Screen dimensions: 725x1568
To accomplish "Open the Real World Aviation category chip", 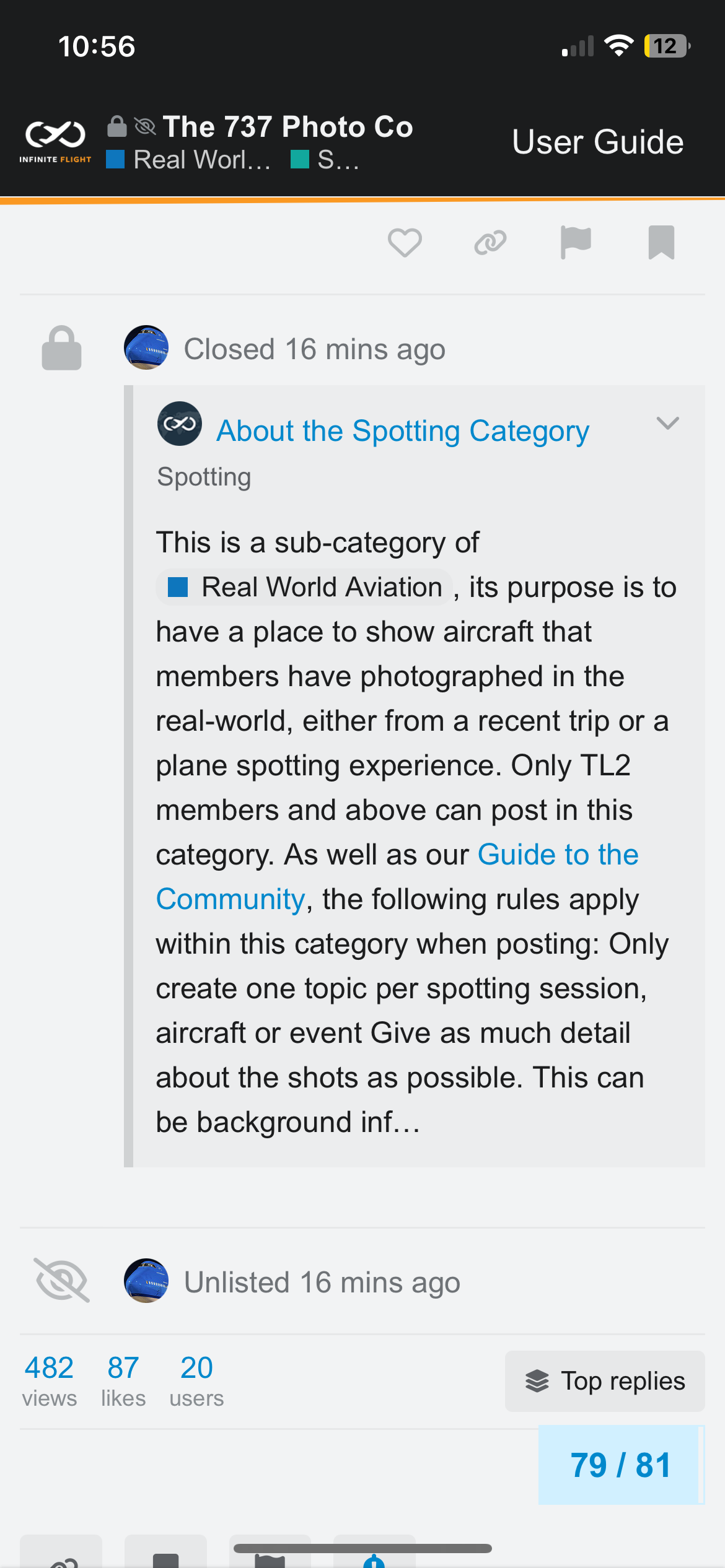I will click(305, 587).
